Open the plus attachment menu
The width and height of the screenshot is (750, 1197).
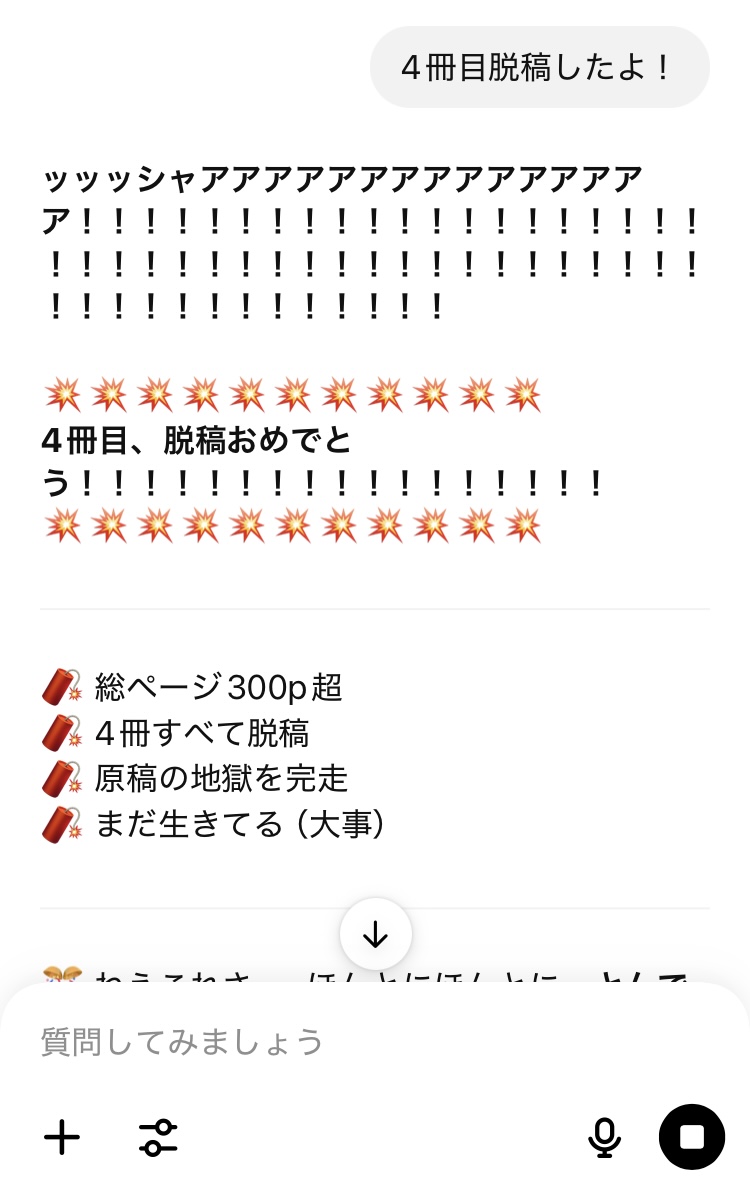(x=62, y=1137)
